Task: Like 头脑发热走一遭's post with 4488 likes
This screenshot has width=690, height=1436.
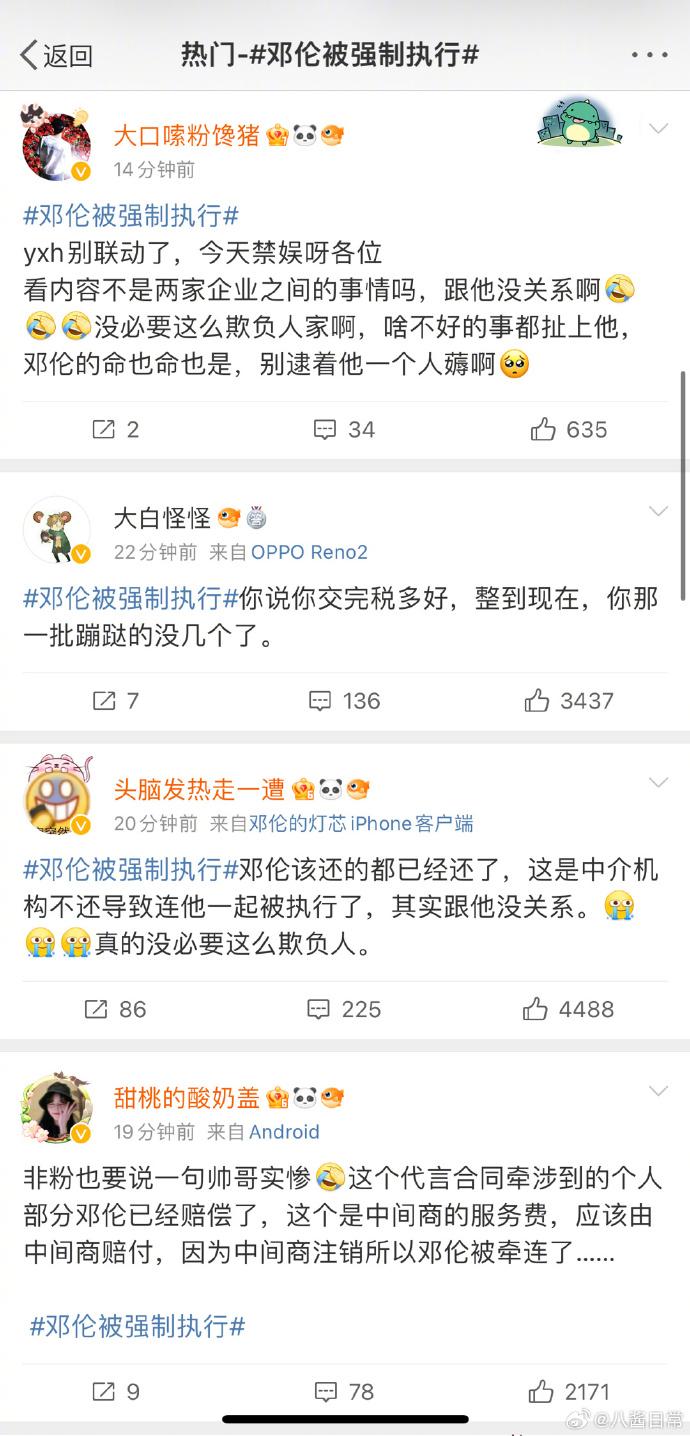Action: (568, 1009)
